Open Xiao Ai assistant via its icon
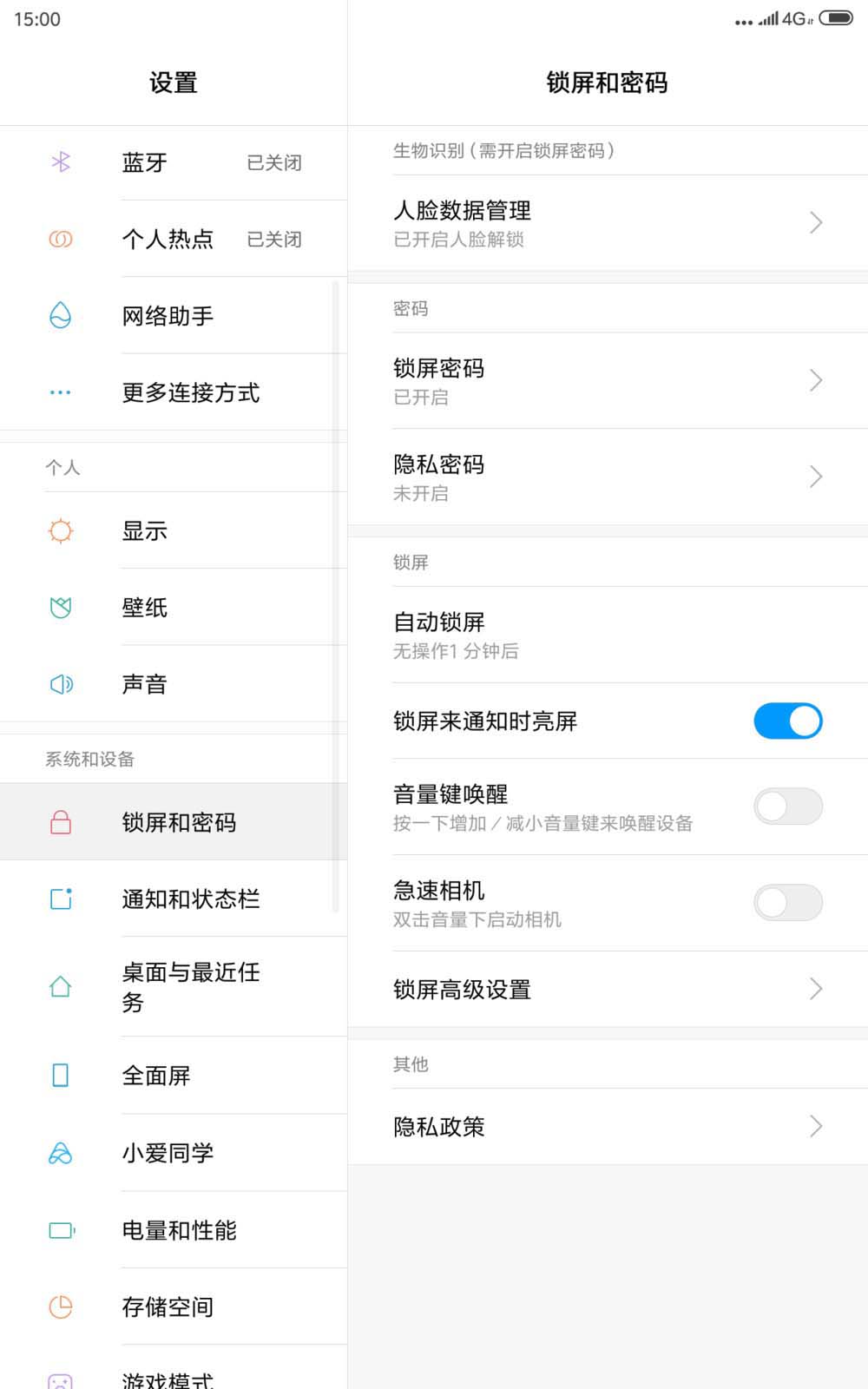 59,1152
